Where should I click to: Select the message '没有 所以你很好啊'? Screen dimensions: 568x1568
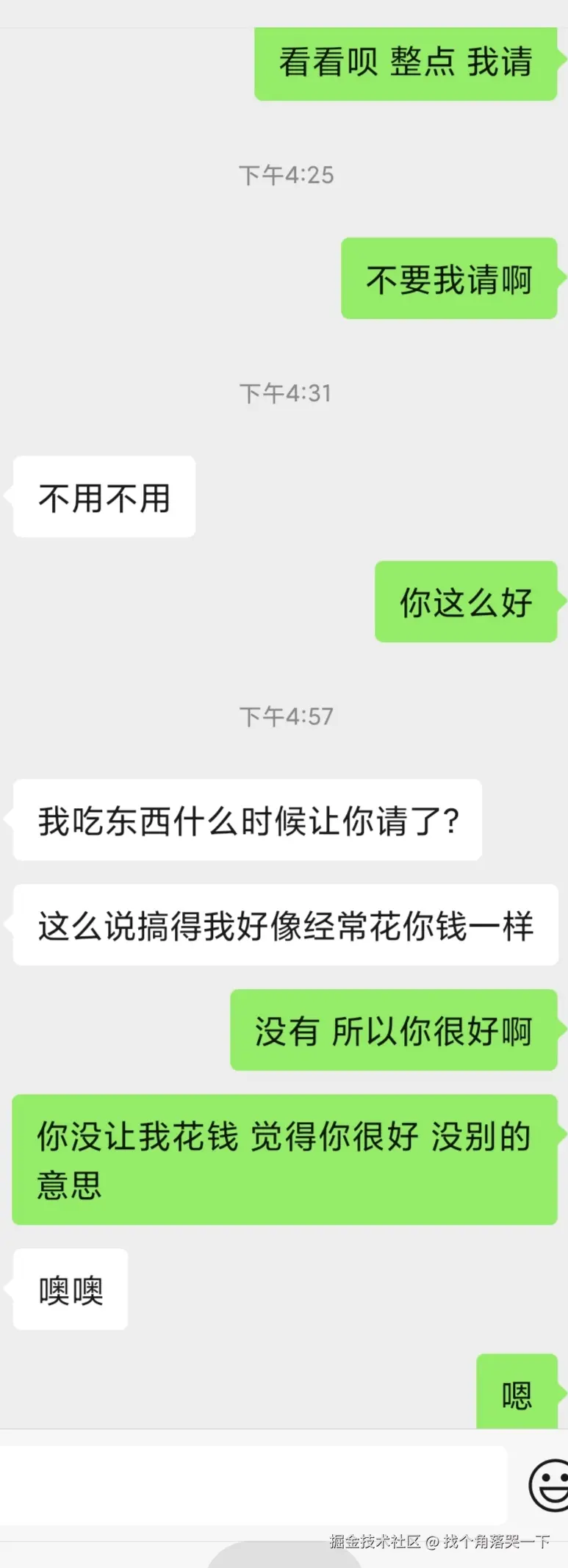[x=394, y=1029]
